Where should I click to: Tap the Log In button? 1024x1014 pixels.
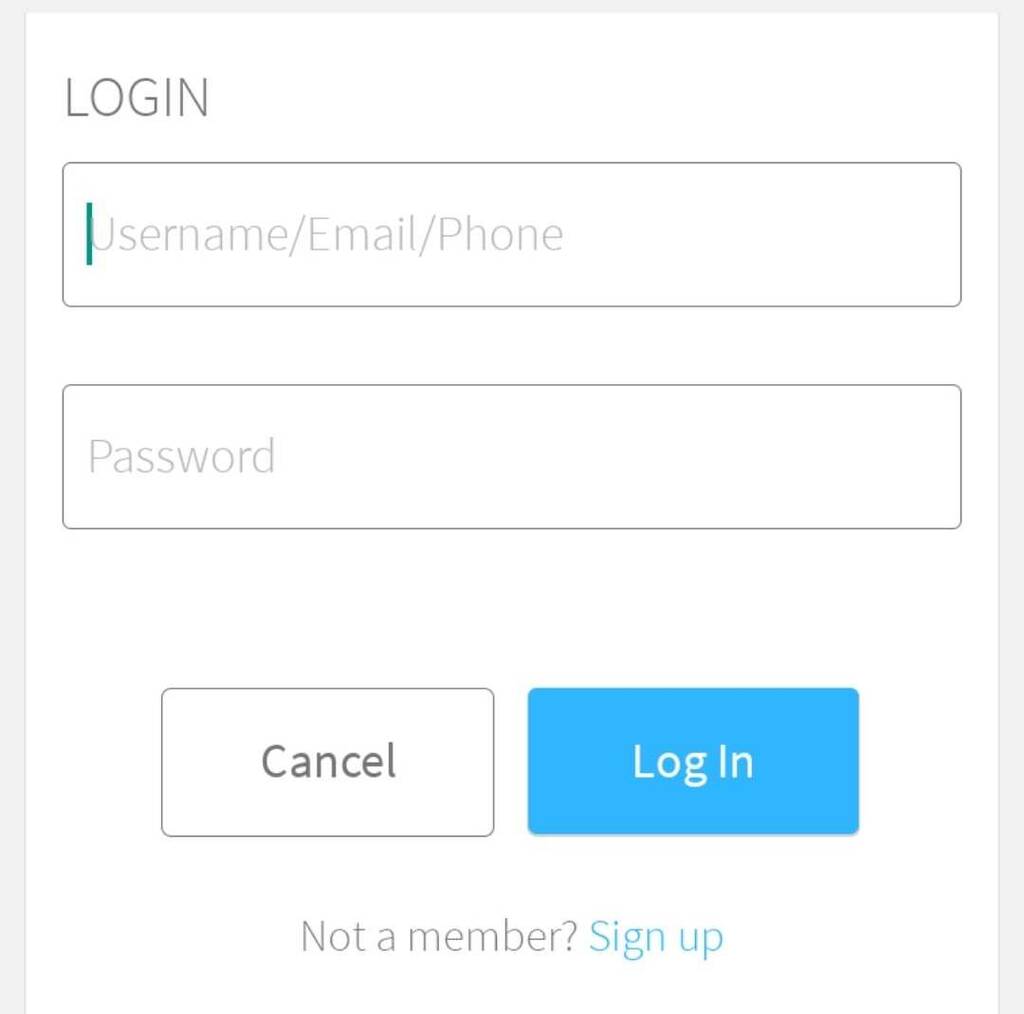point(692,761)
